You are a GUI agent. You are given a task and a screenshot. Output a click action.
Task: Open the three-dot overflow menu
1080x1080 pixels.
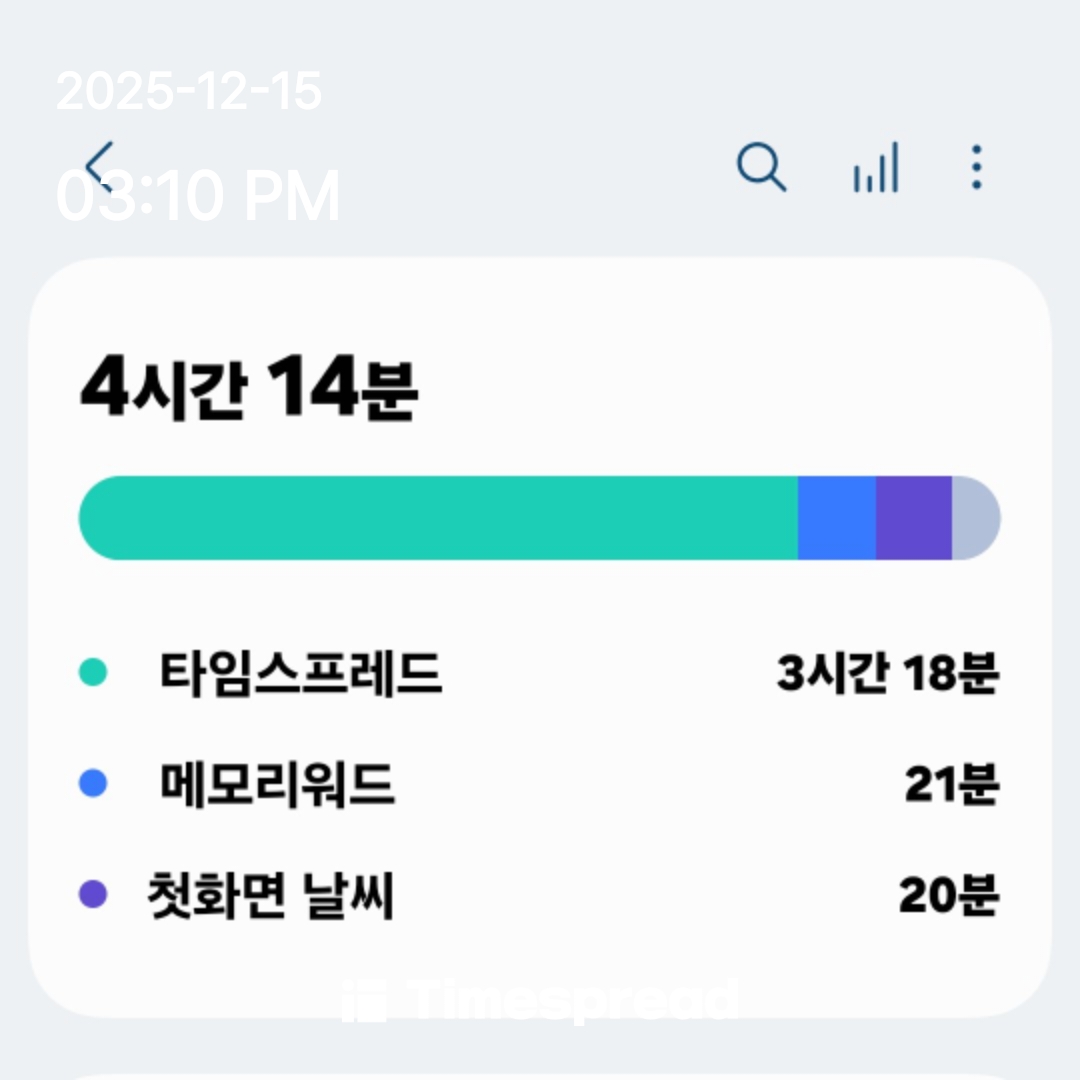point(977,167)
